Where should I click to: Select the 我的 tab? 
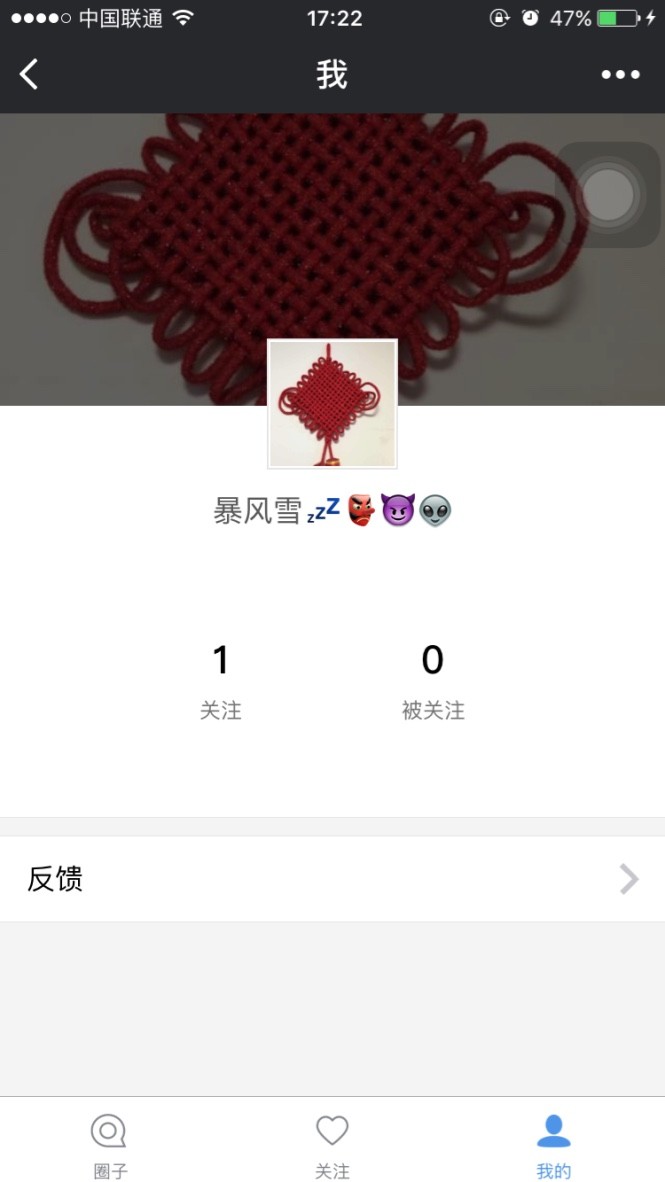(x=553, y=1143)
